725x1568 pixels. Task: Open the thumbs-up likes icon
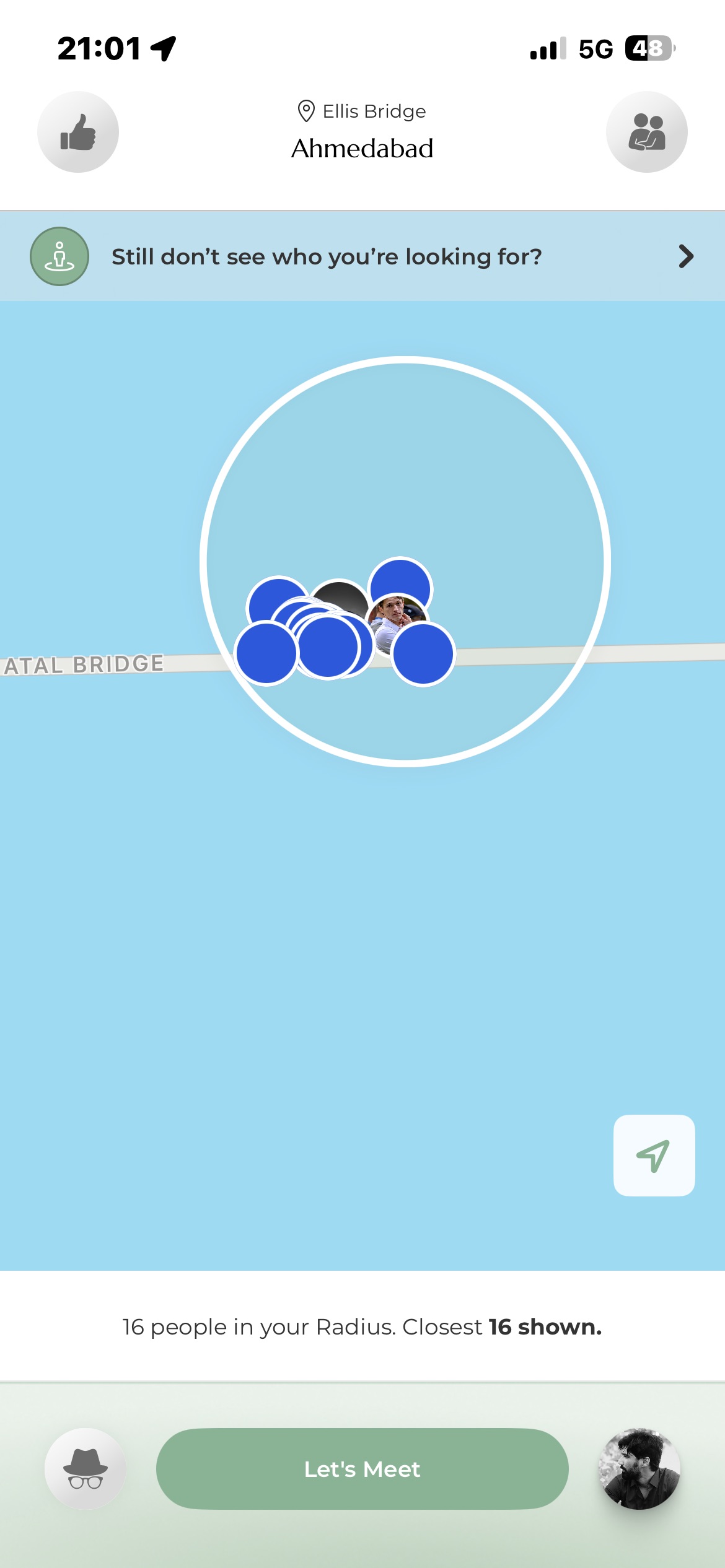pyautogui.click(x=78, y=132)
